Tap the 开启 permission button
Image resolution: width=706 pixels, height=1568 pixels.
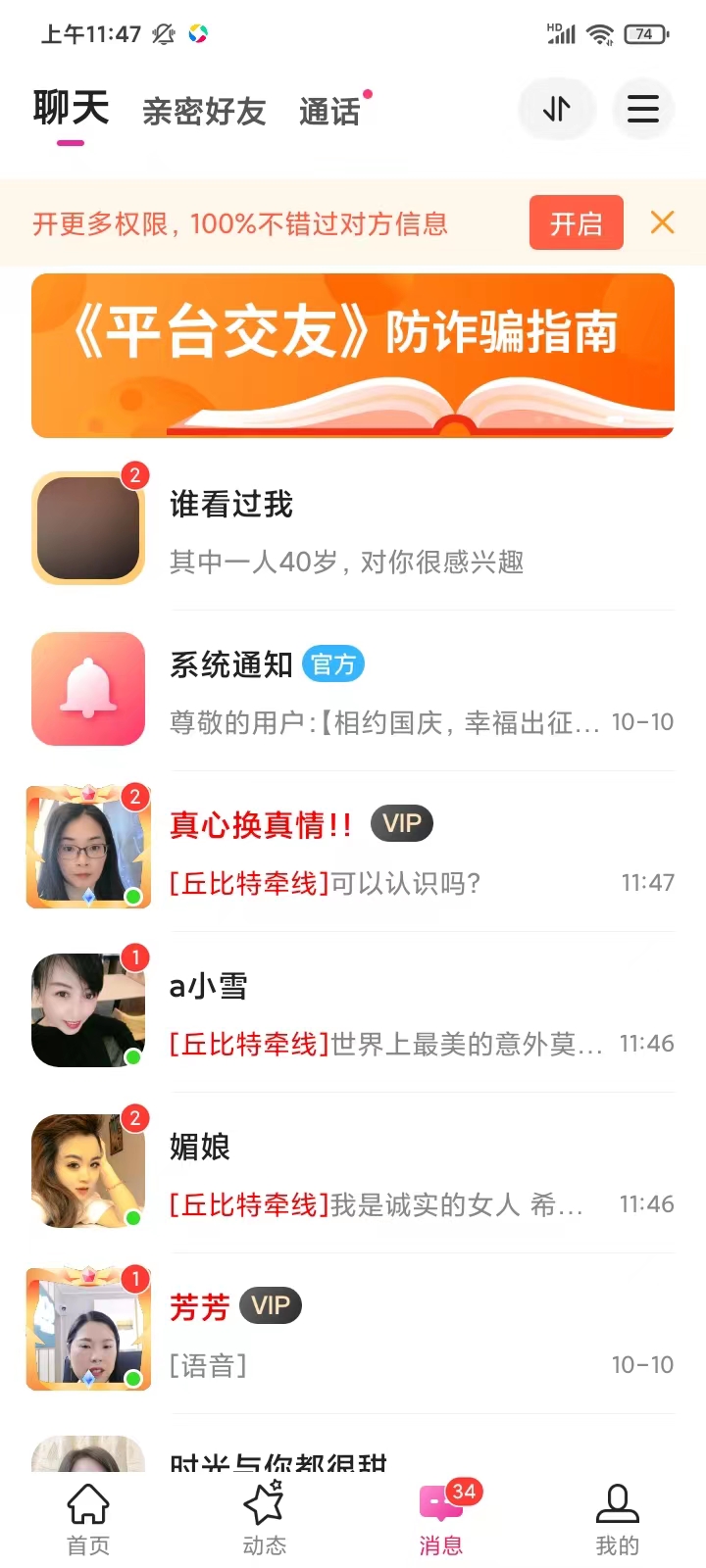click(x=577, y=222)
